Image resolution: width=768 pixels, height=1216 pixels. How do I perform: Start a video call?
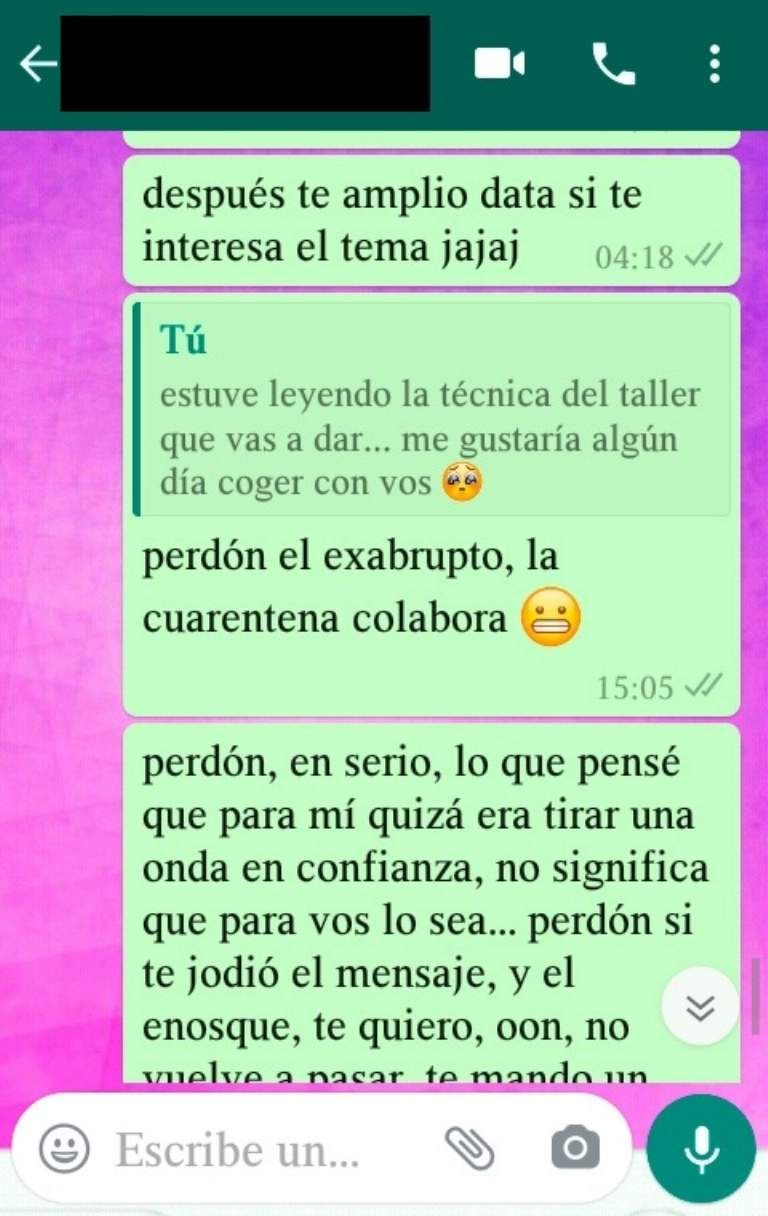pyautogui.click(x=499, y=65)
